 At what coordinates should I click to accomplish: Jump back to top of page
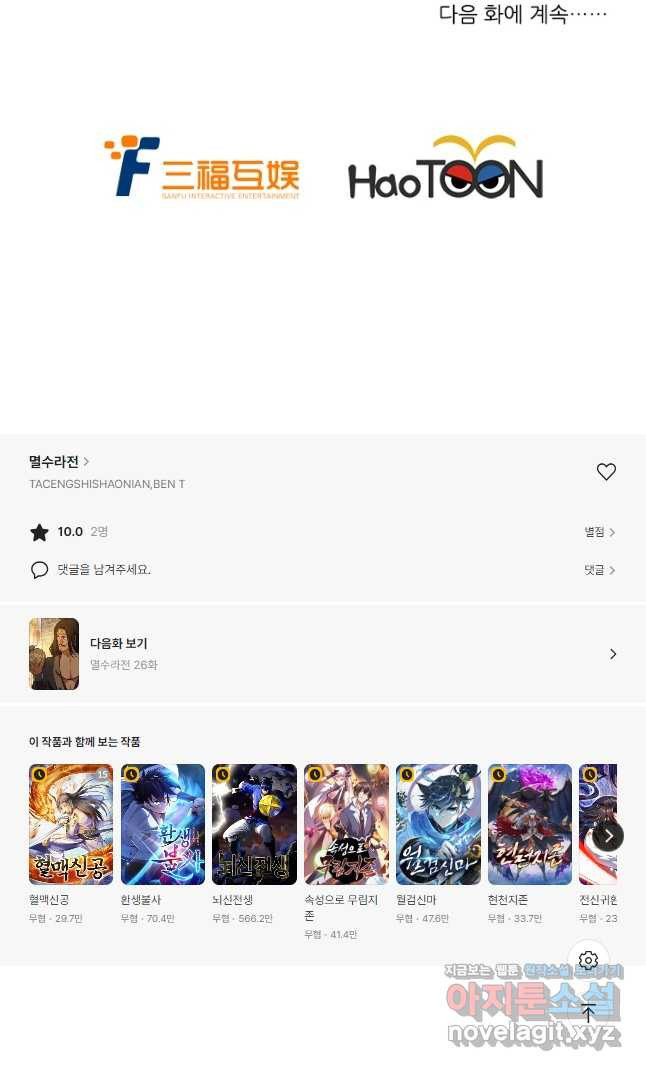[x=588, y=1014]
